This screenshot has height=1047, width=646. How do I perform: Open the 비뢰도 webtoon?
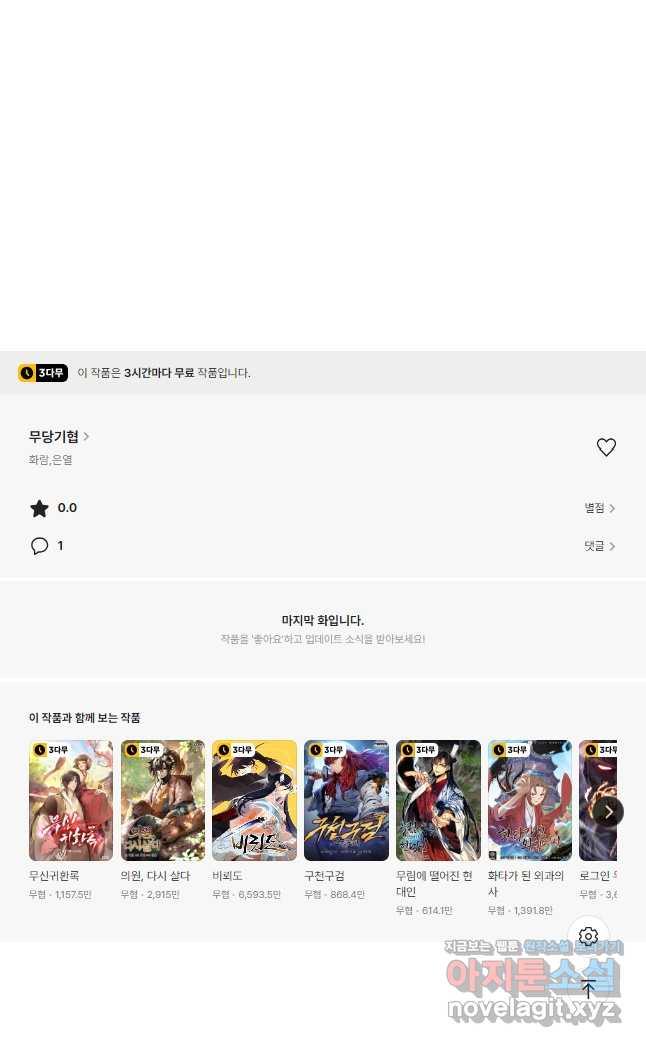(x=254, y=801)
